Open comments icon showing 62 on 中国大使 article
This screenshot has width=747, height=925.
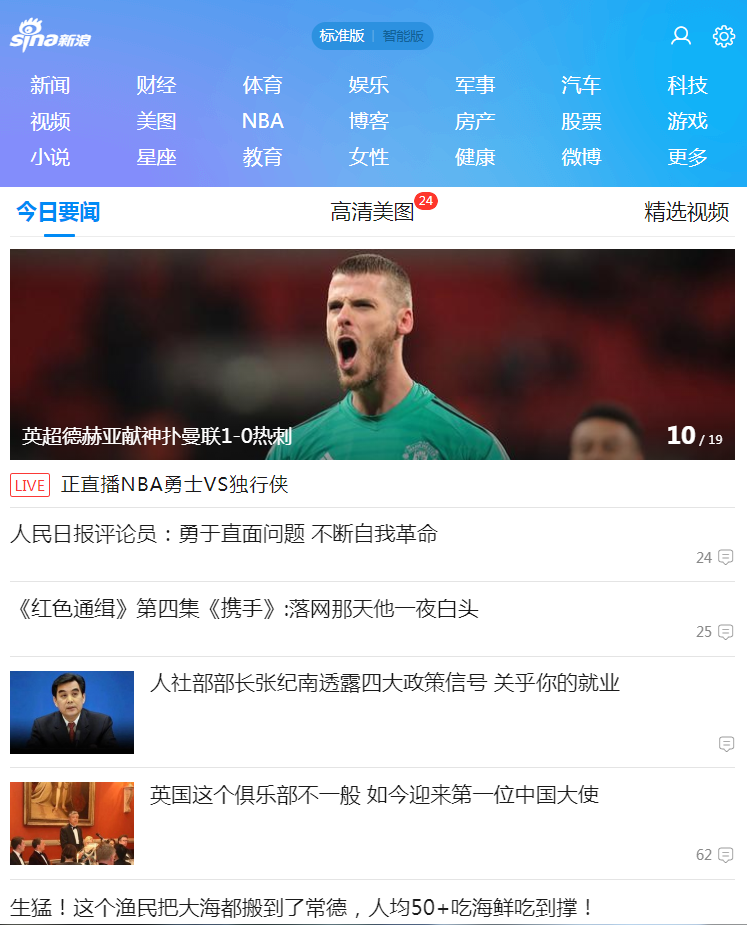coord(724,855)
